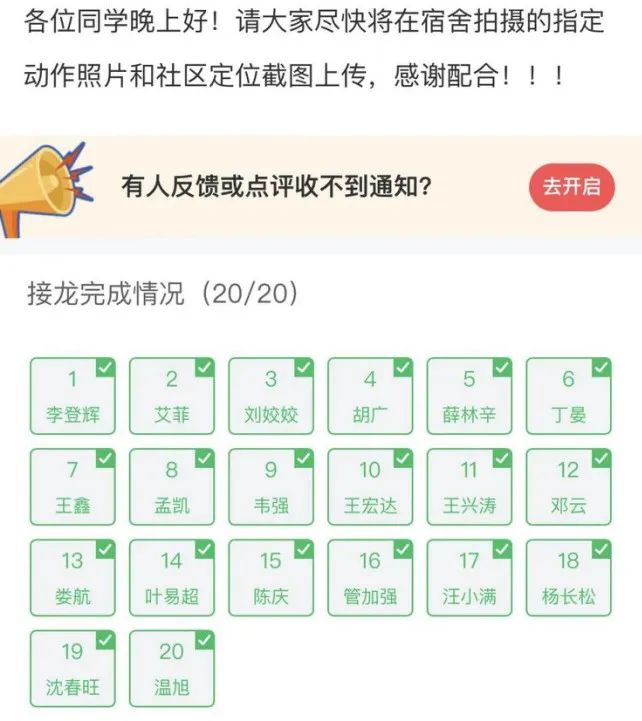Open entry 7 王鑫
The height and width of the screenshot is (721, 642).
(x=72, y=487)
